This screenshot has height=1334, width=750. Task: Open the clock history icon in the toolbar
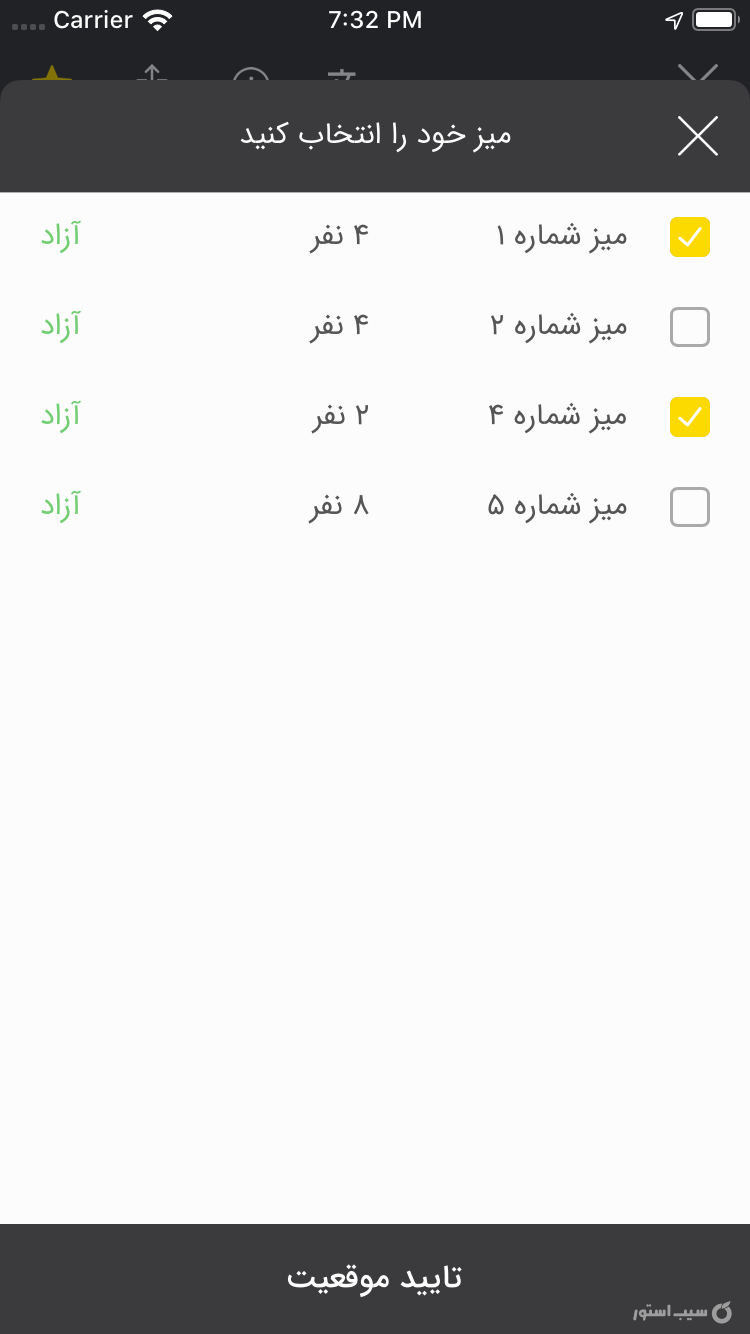click(250, 80)
